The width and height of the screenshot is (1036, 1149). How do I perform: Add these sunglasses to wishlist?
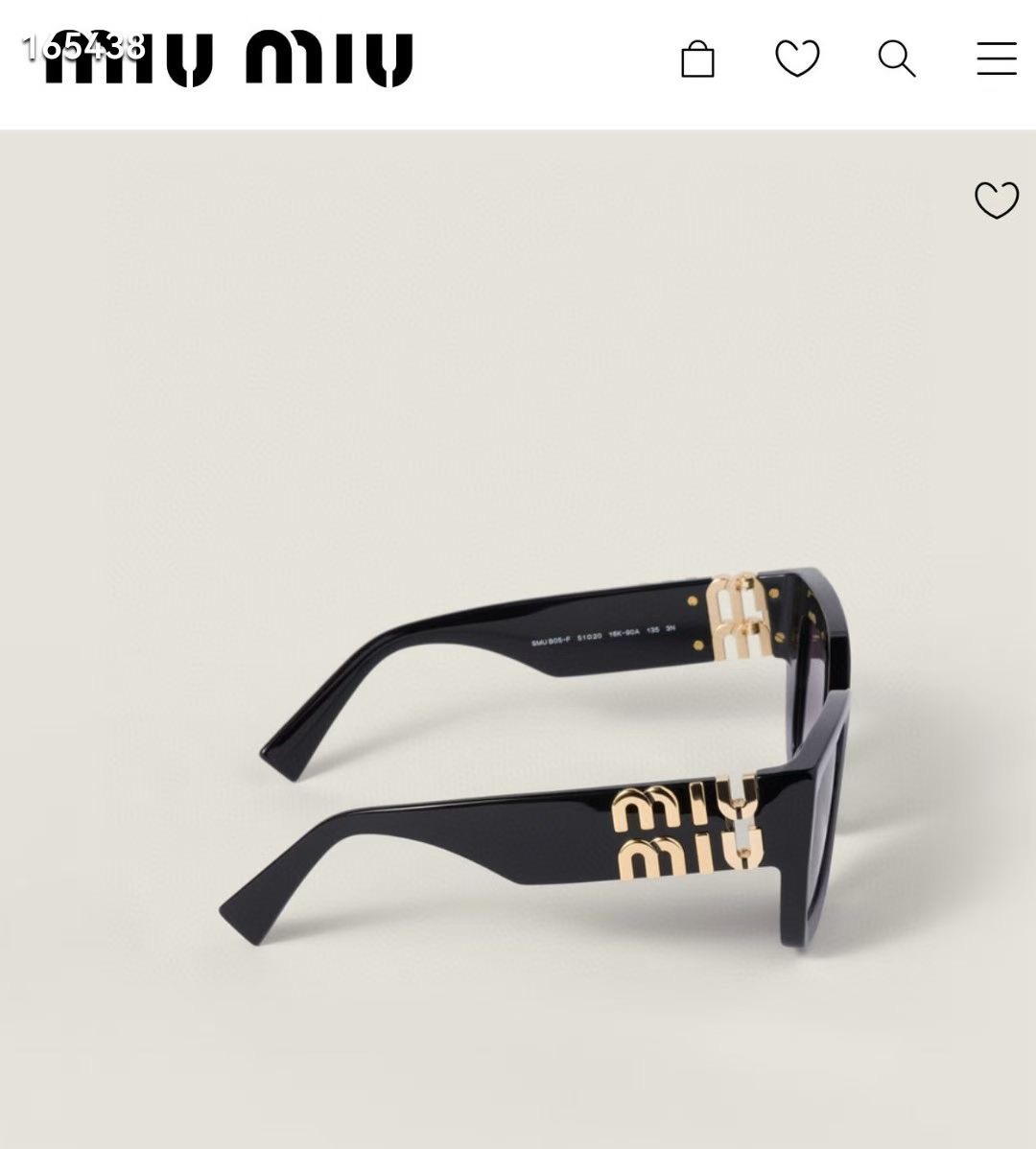tap(997, 199)
